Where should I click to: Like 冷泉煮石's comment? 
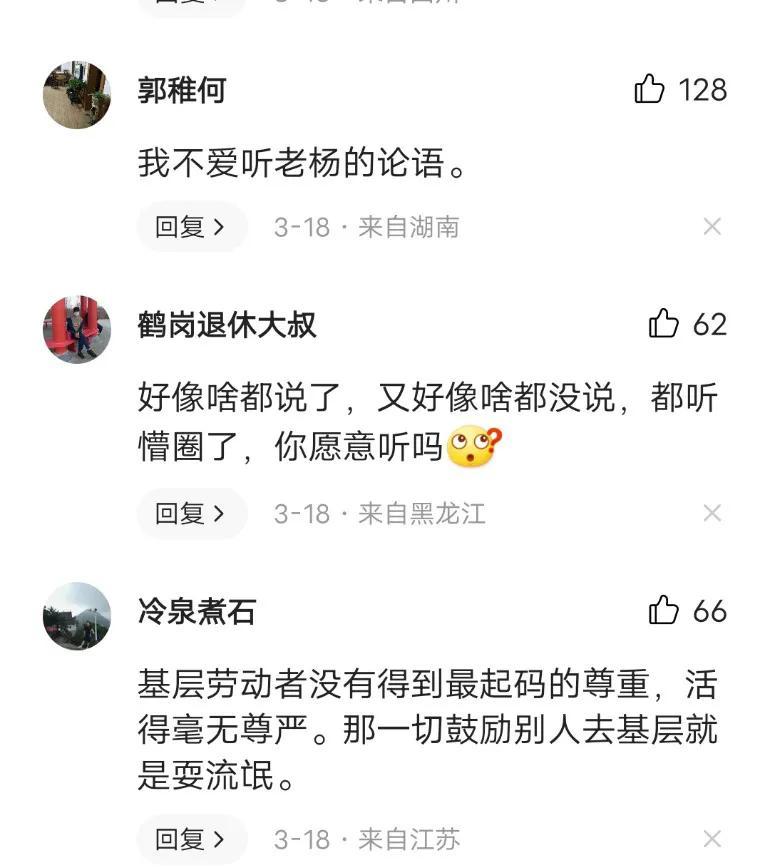pyautogui.click(x=664, y=611)
